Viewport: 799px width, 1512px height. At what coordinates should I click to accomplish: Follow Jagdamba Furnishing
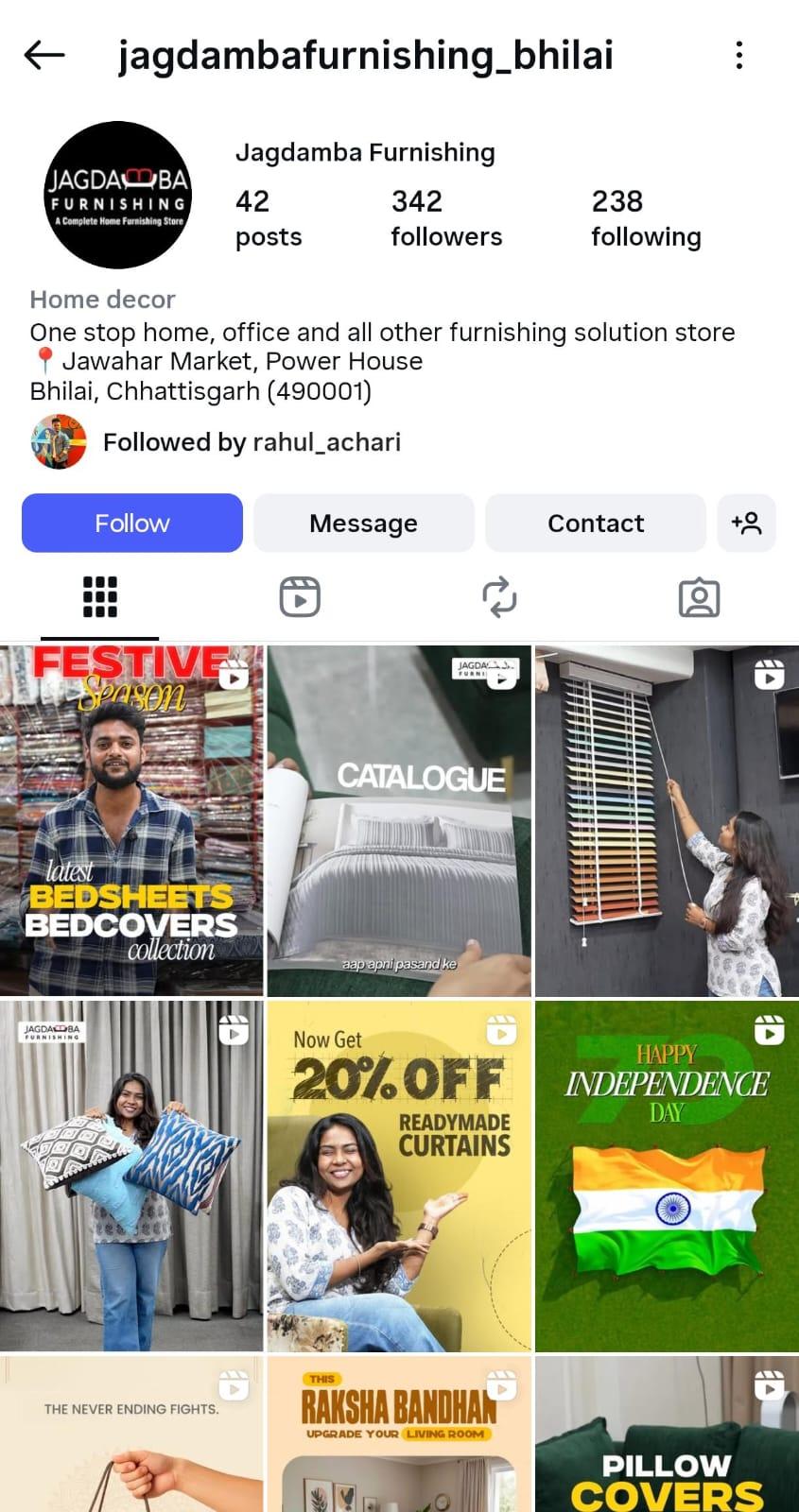point(132,523)
